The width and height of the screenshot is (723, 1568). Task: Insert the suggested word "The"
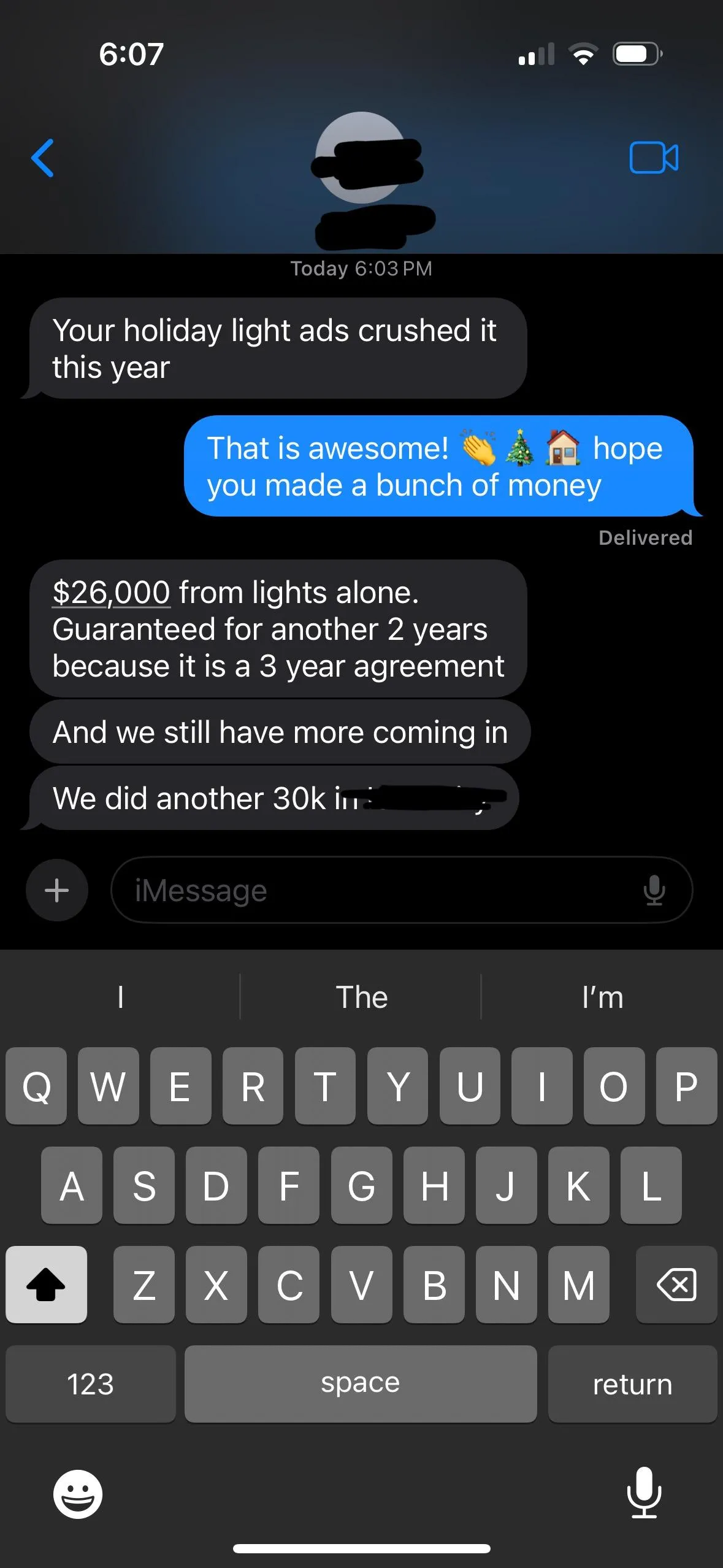coord(361,997)
